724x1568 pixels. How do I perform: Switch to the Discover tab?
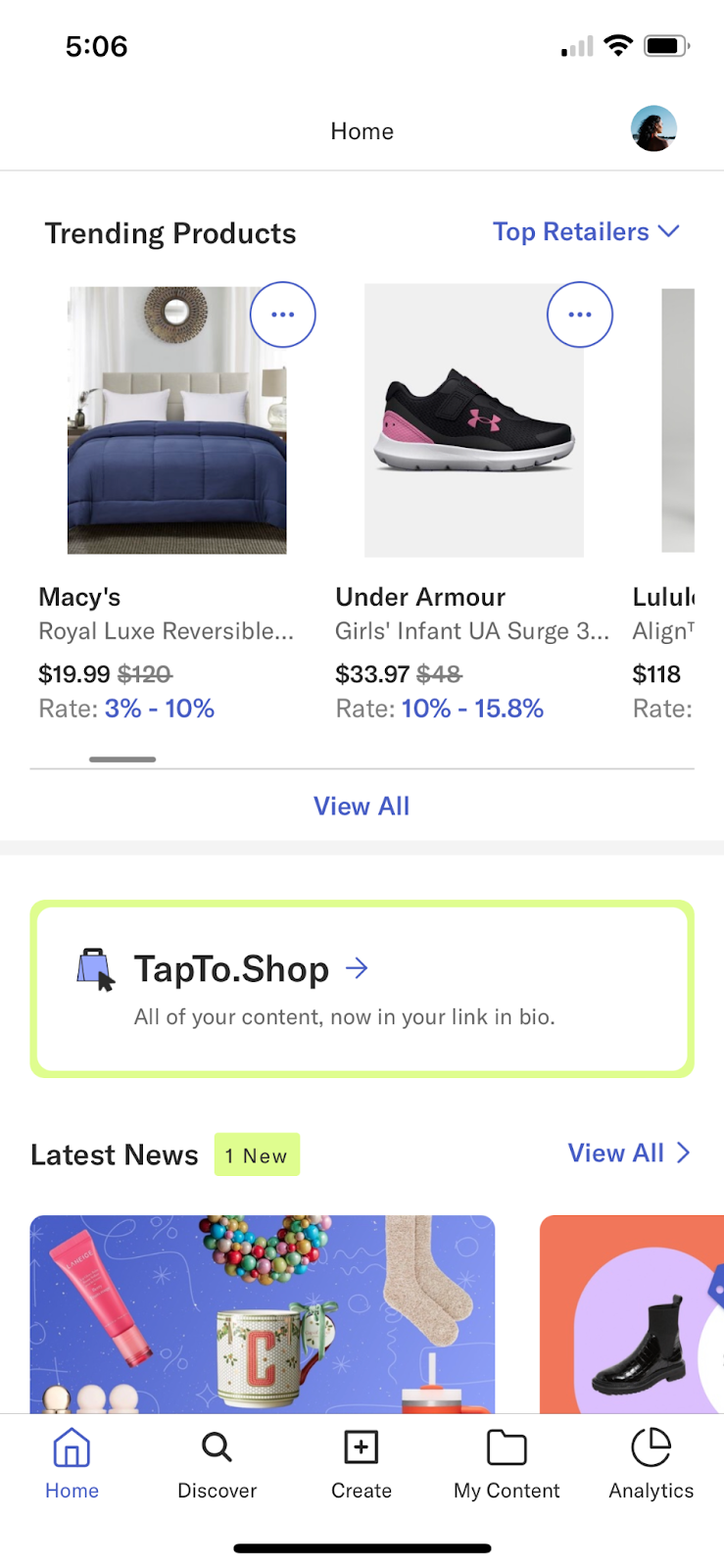217,1464
